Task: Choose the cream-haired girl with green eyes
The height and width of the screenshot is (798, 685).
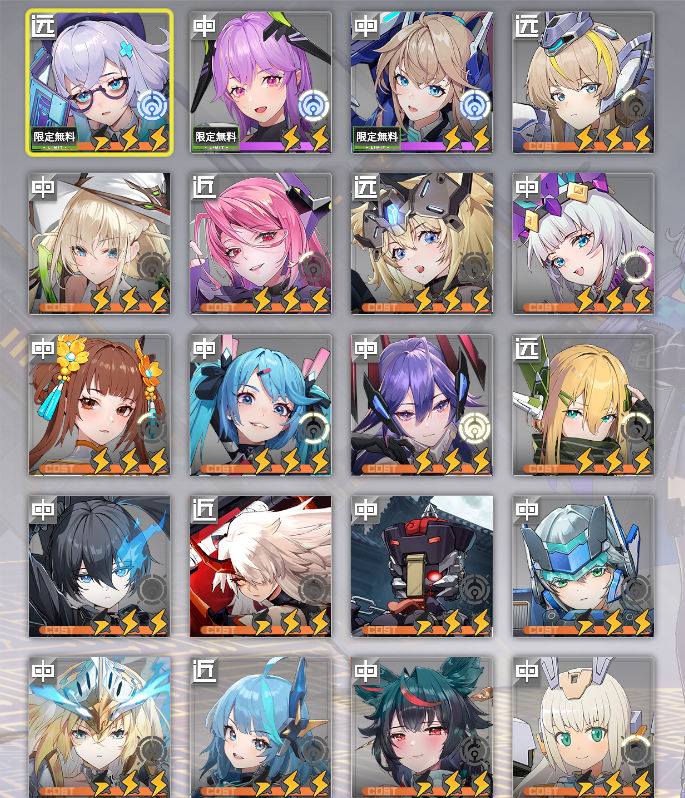Action: tap(583, 727)
